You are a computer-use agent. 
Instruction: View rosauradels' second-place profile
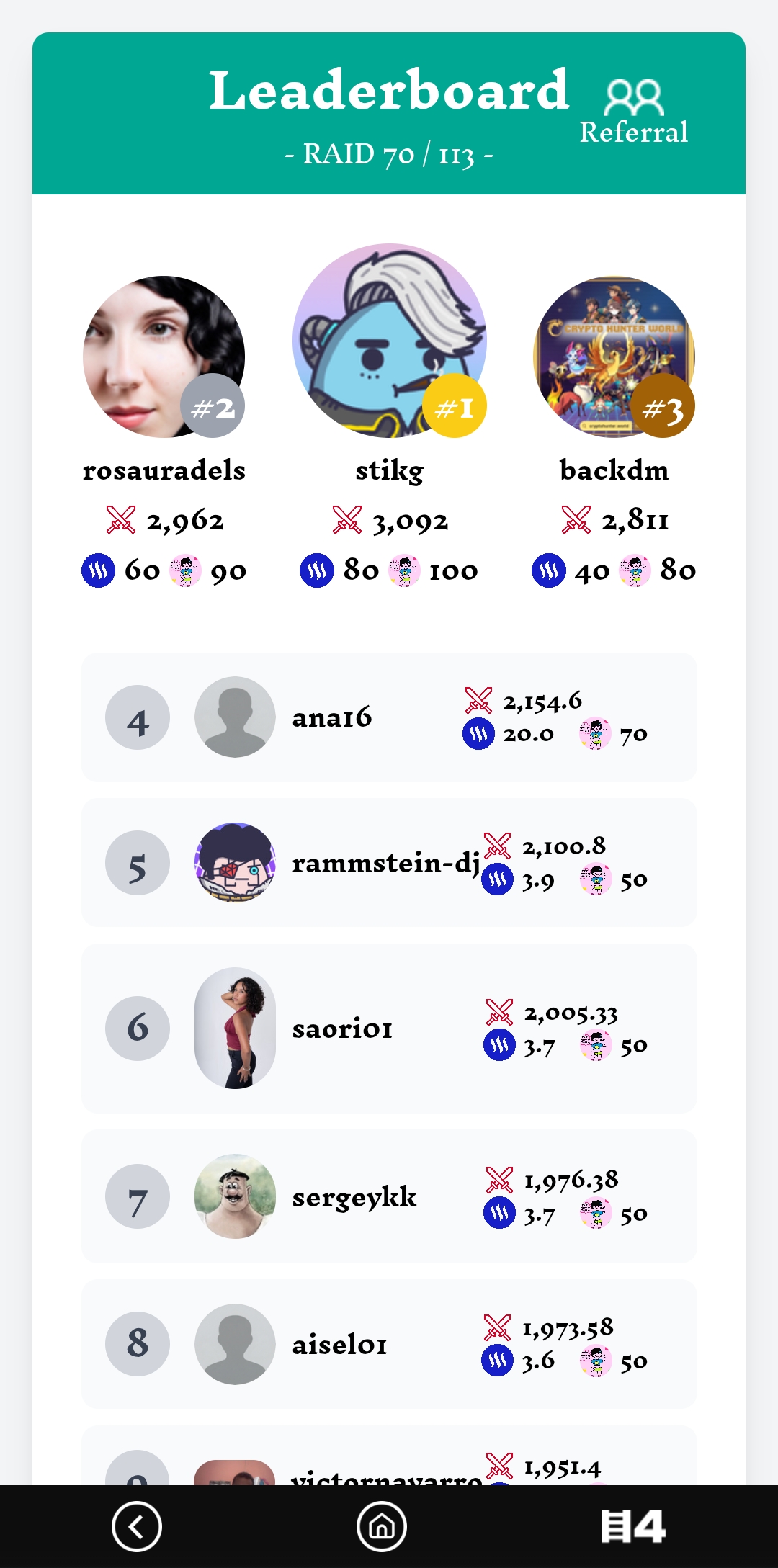tap(164, 357)
